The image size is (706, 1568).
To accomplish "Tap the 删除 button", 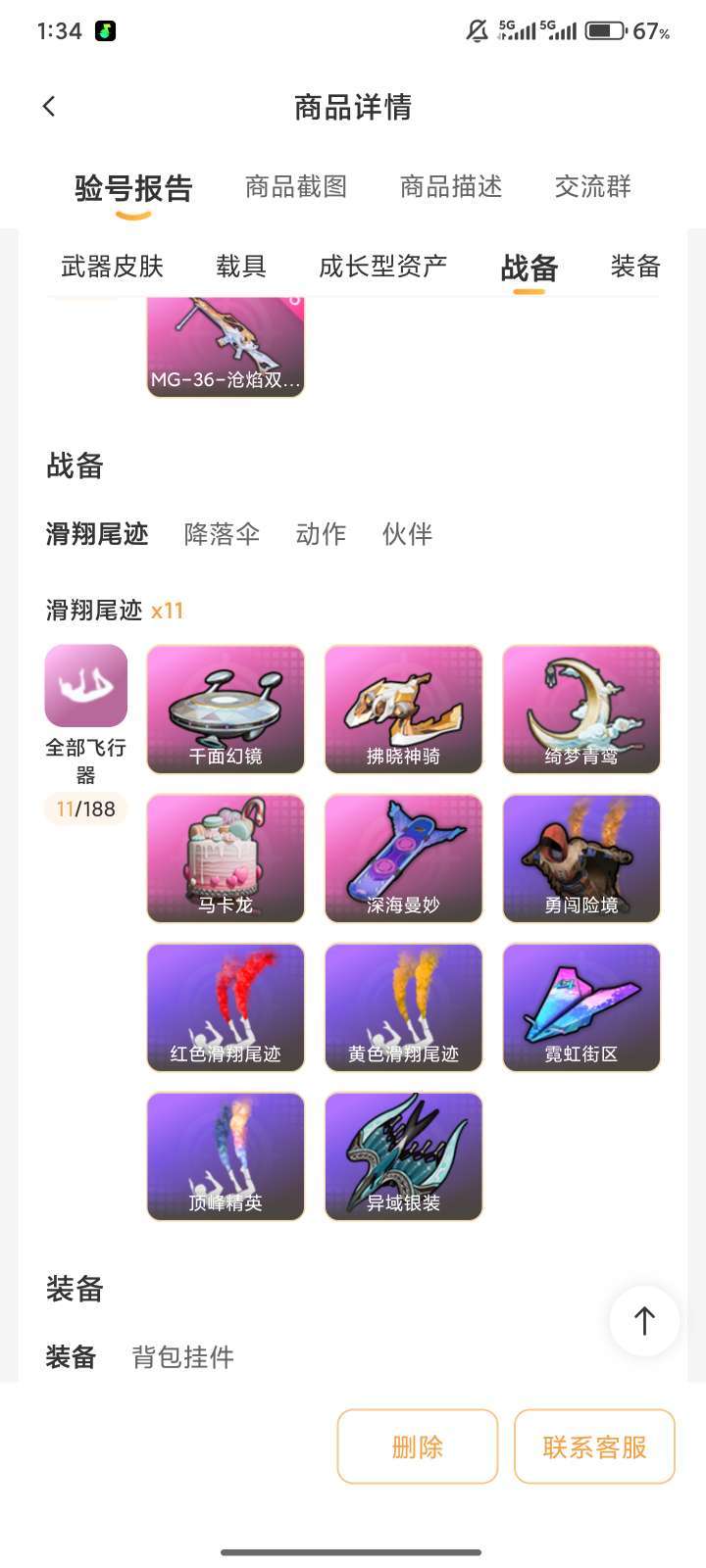I will [x=418, y=1446].
